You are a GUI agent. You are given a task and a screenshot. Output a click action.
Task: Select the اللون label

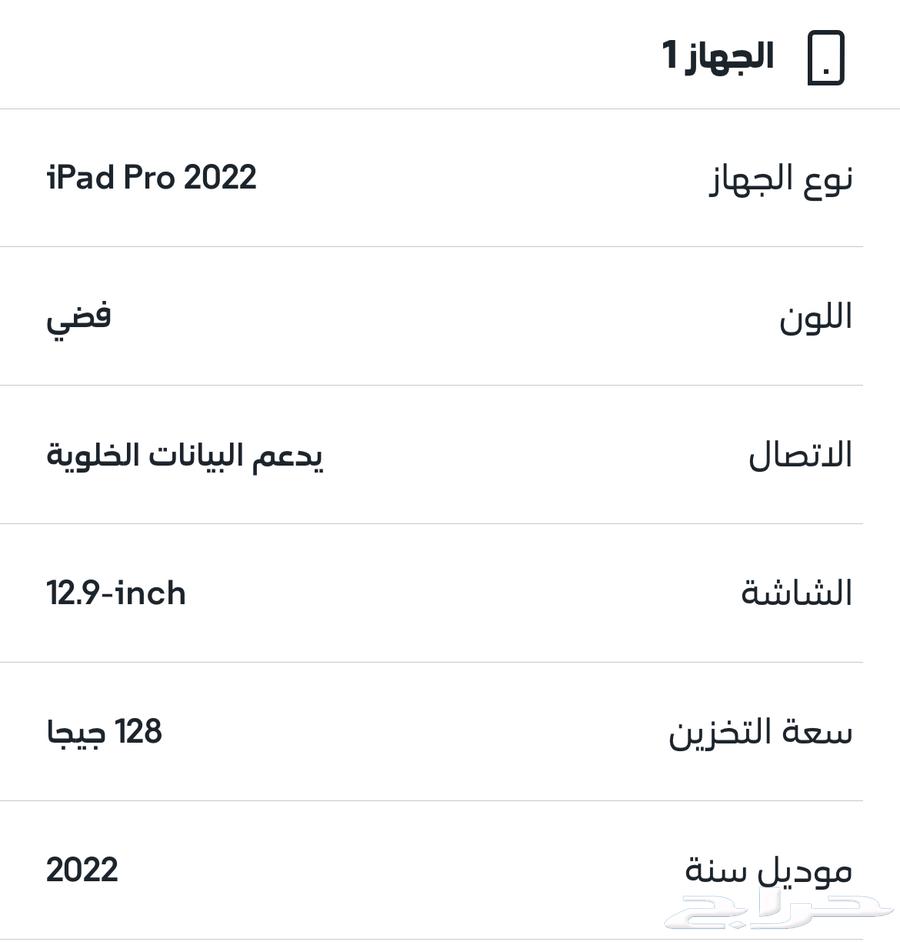pos(815,316)
